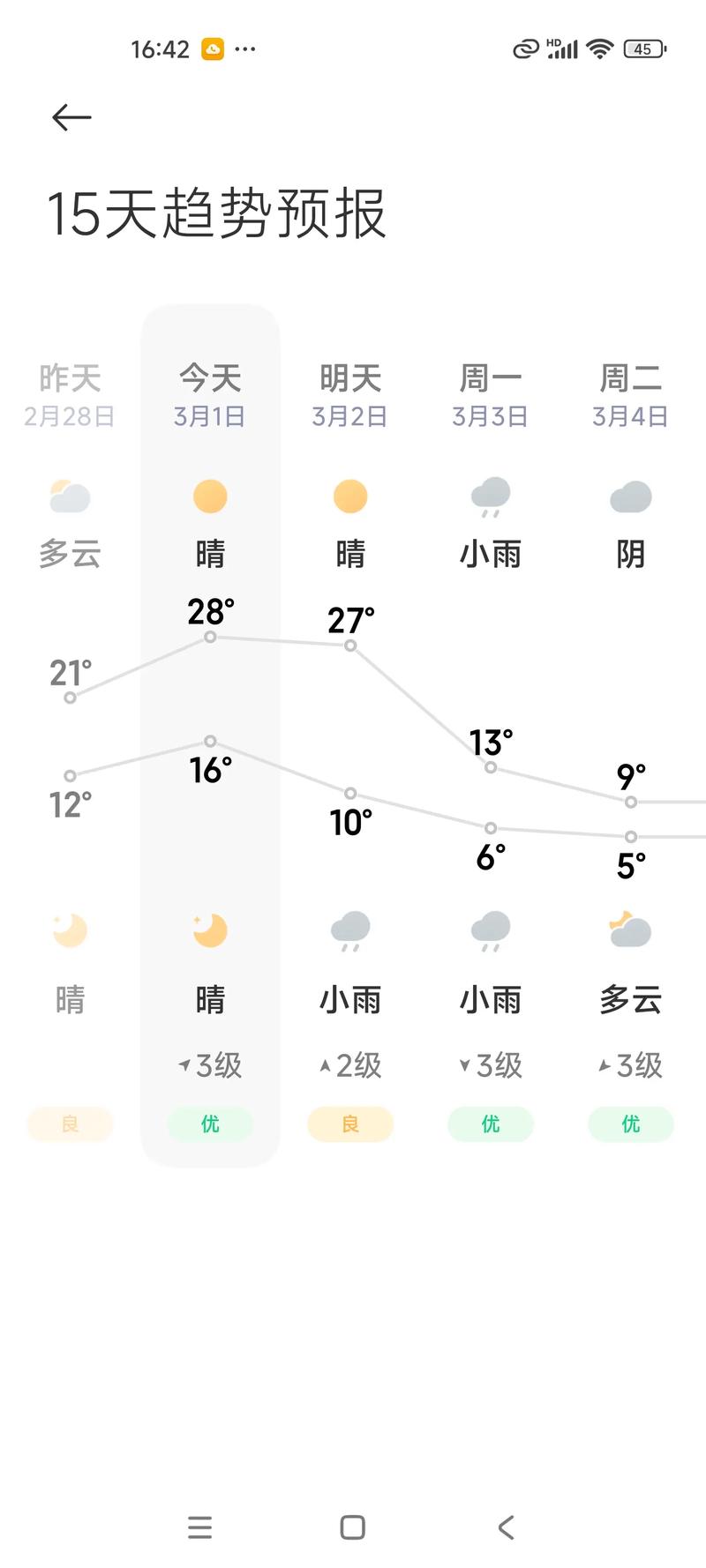Tap the light rain icon for 周一
Screen dimensions: 706x1568
click(491, 496)
